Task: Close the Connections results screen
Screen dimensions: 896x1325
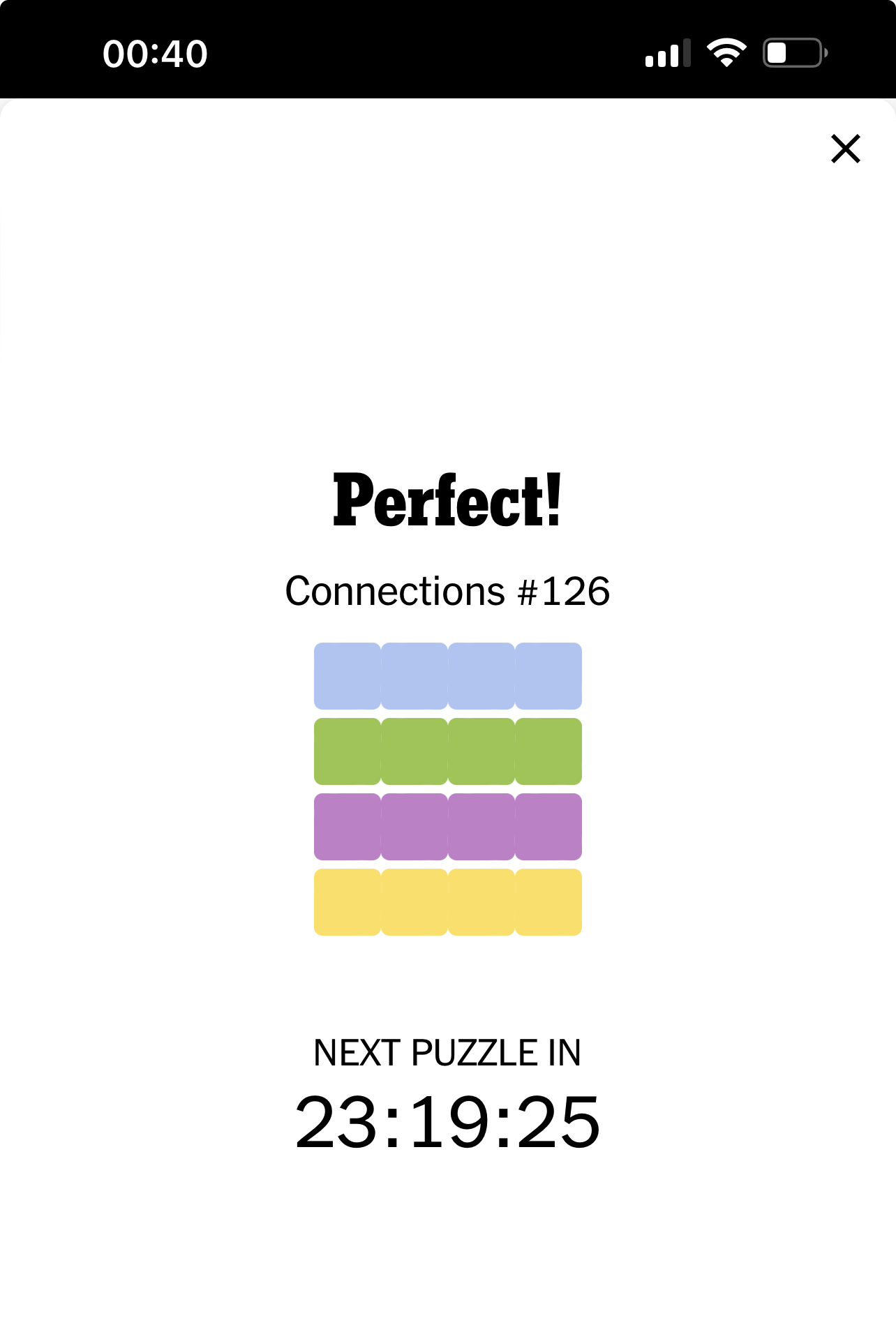Action: click(845, 149)
